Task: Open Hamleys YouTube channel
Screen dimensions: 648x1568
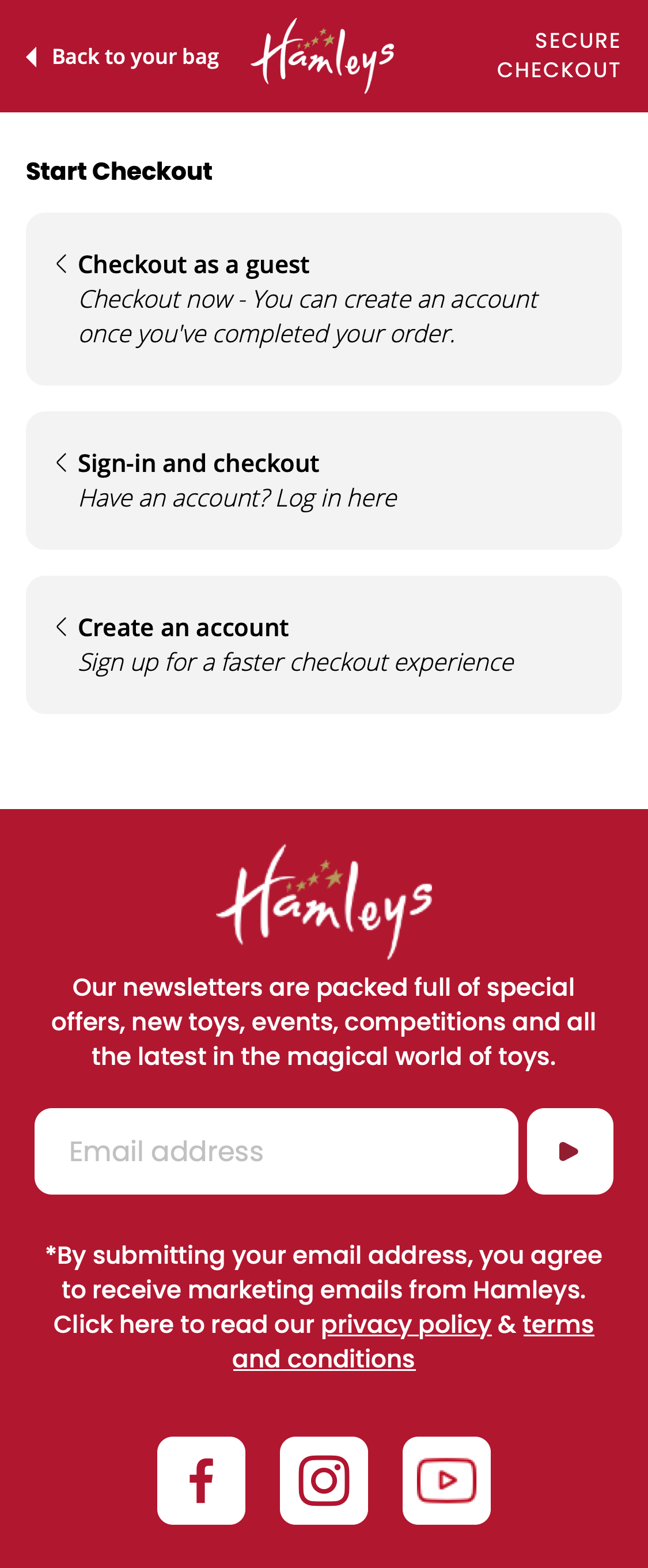Action: tap(446, 1480)
